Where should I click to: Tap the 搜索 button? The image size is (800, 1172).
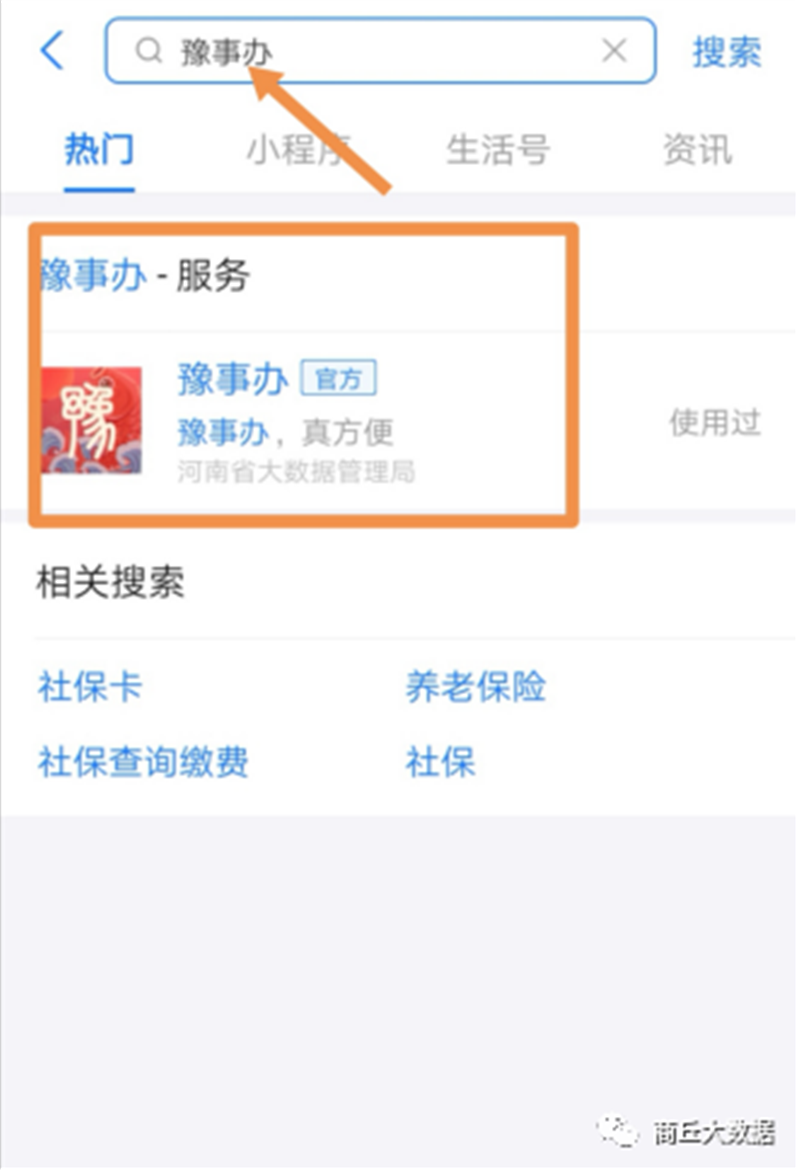pos(727,51)
